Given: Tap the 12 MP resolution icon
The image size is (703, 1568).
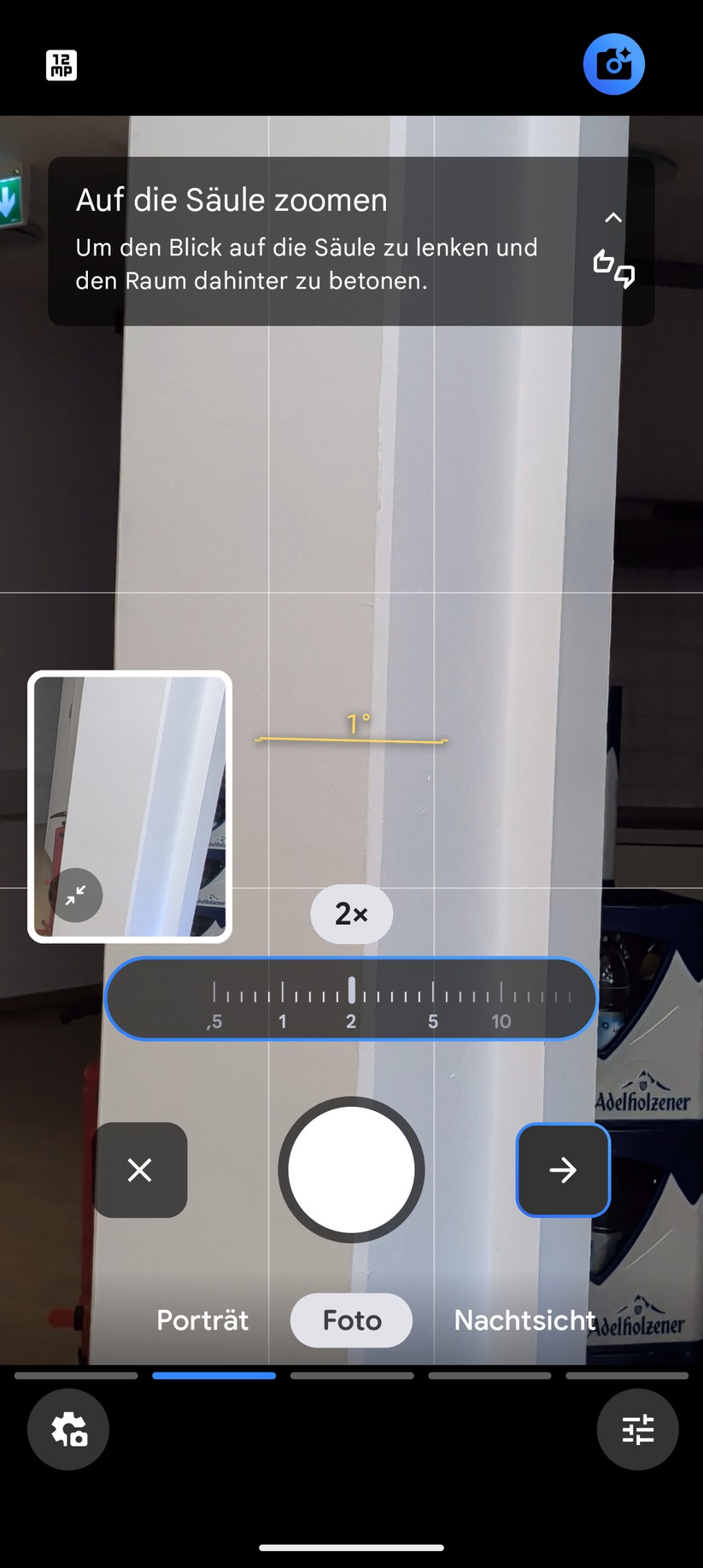Looking at the screenshot, I should click(62, 65).
